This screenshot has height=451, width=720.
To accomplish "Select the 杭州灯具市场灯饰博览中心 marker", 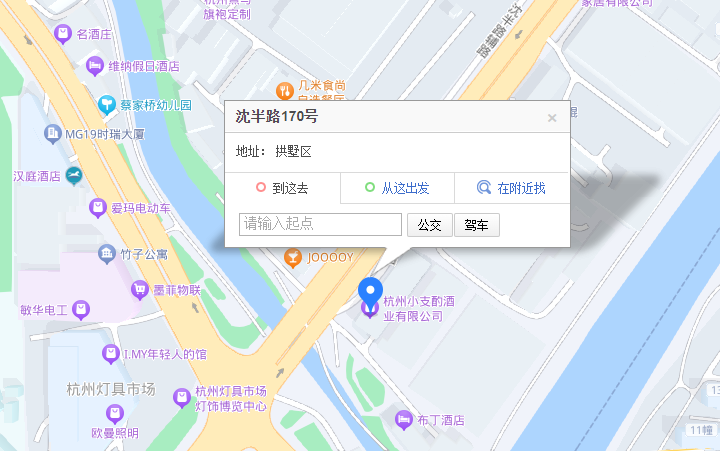I will [182, 398].
